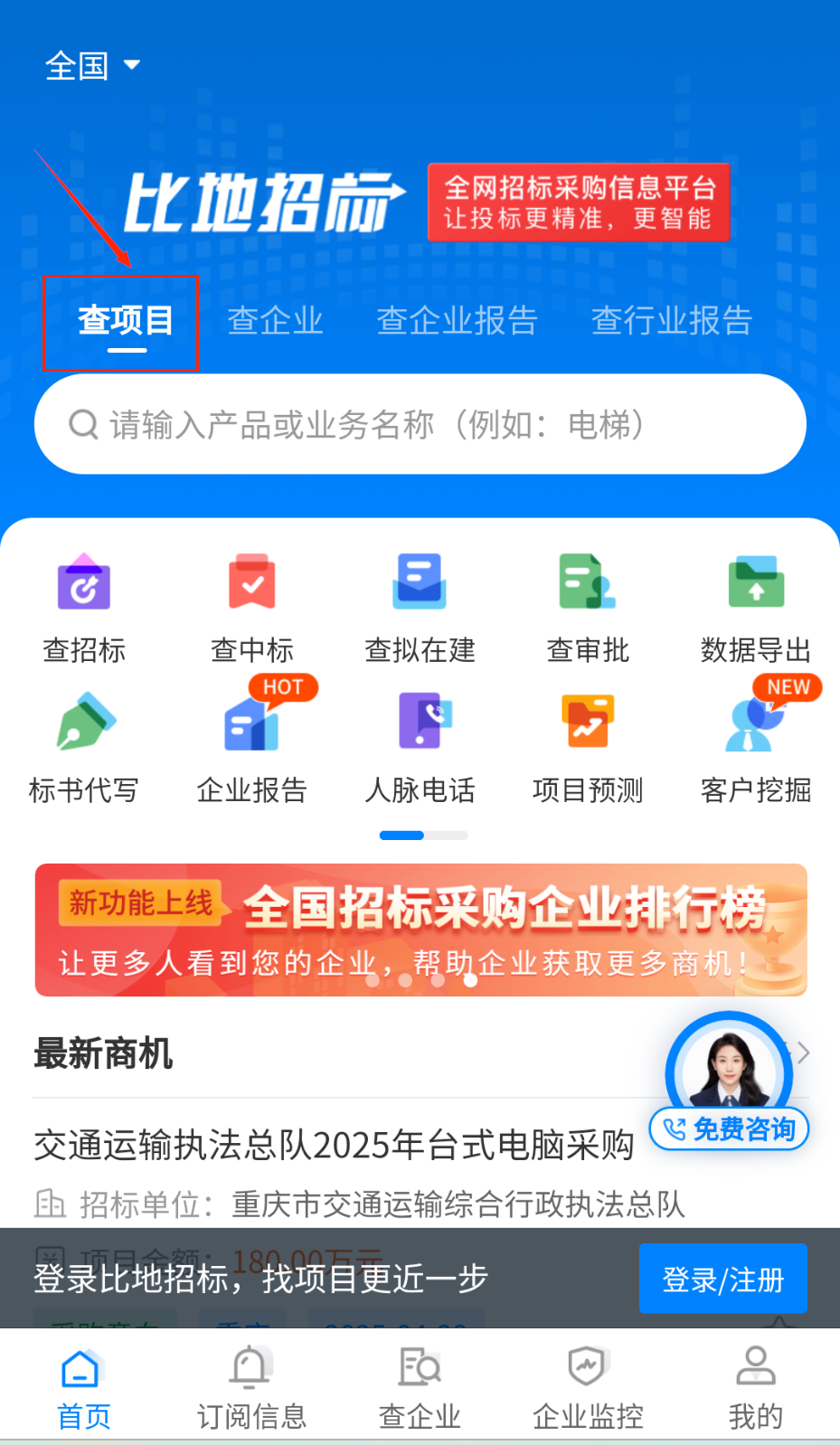840x1445 pixels.
Task: Switch to the 查企业报告 tab
Action: point(457,320)
